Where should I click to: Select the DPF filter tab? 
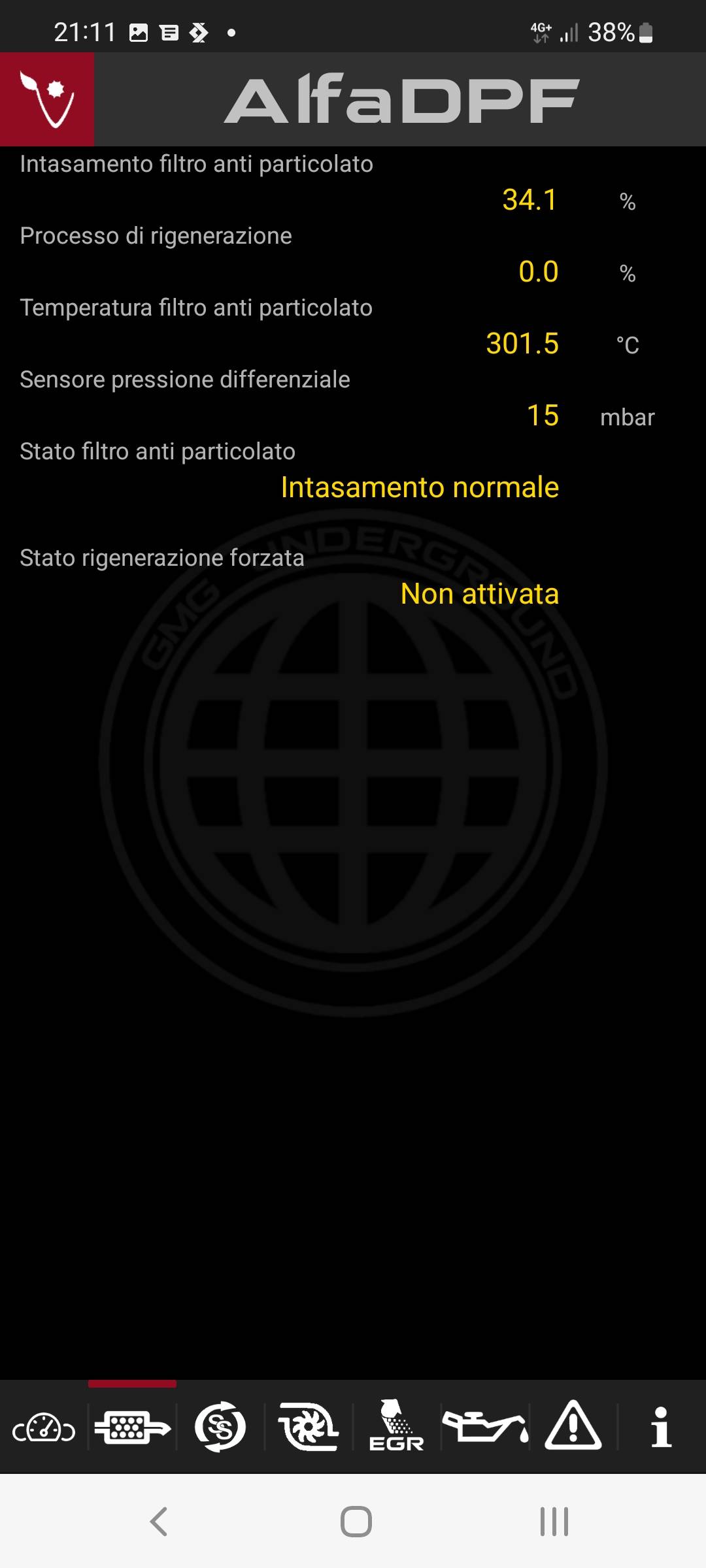(132, 1426)
